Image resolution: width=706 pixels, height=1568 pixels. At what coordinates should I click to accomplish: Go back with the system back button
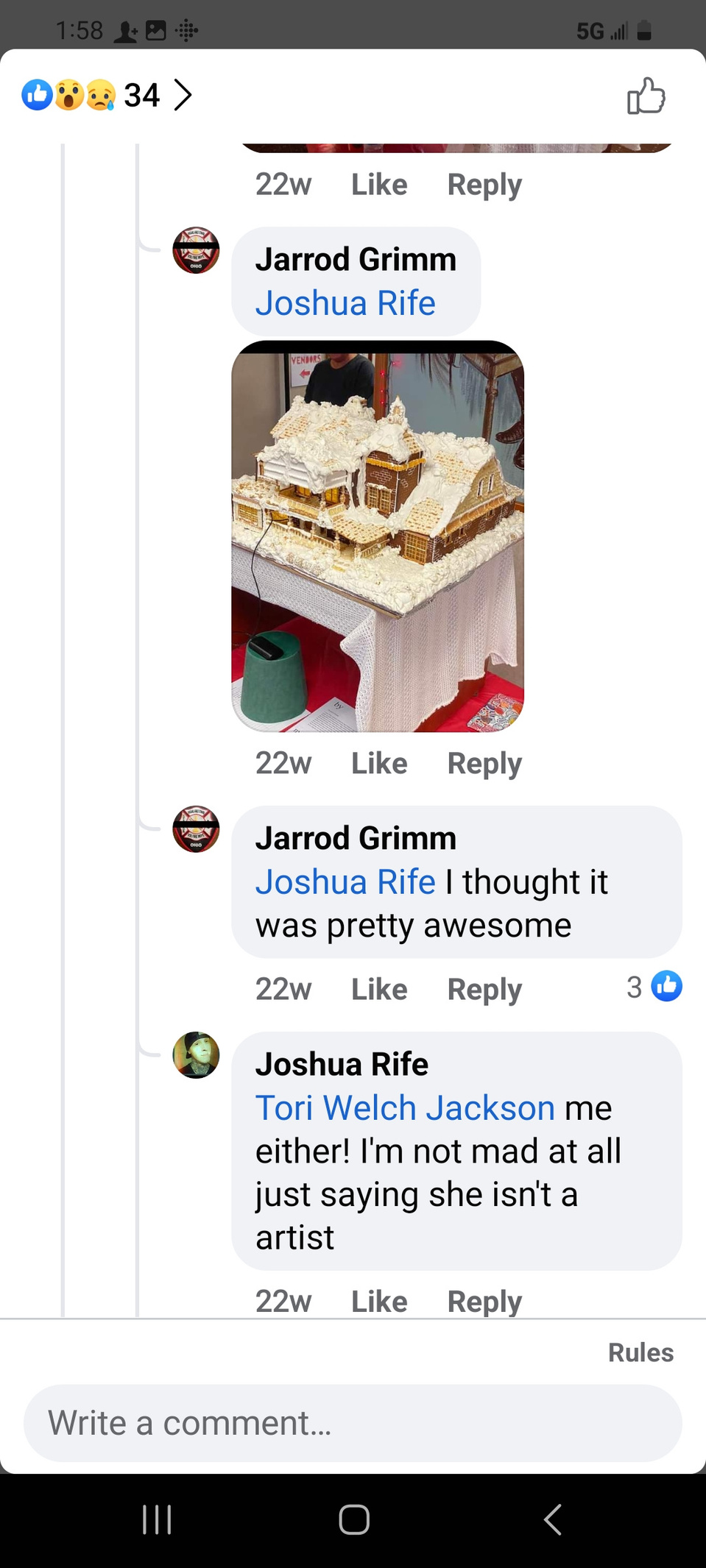(x=552, y=1519)
